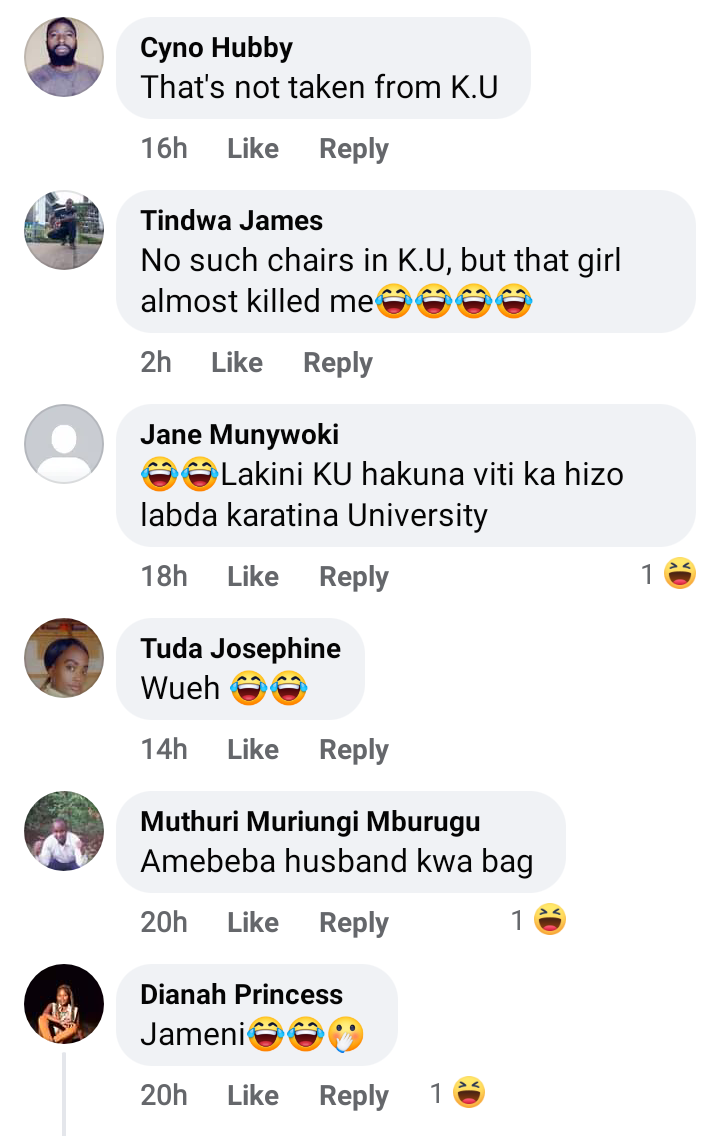Reply to Cyno Hubby's comment

(353, 149)
